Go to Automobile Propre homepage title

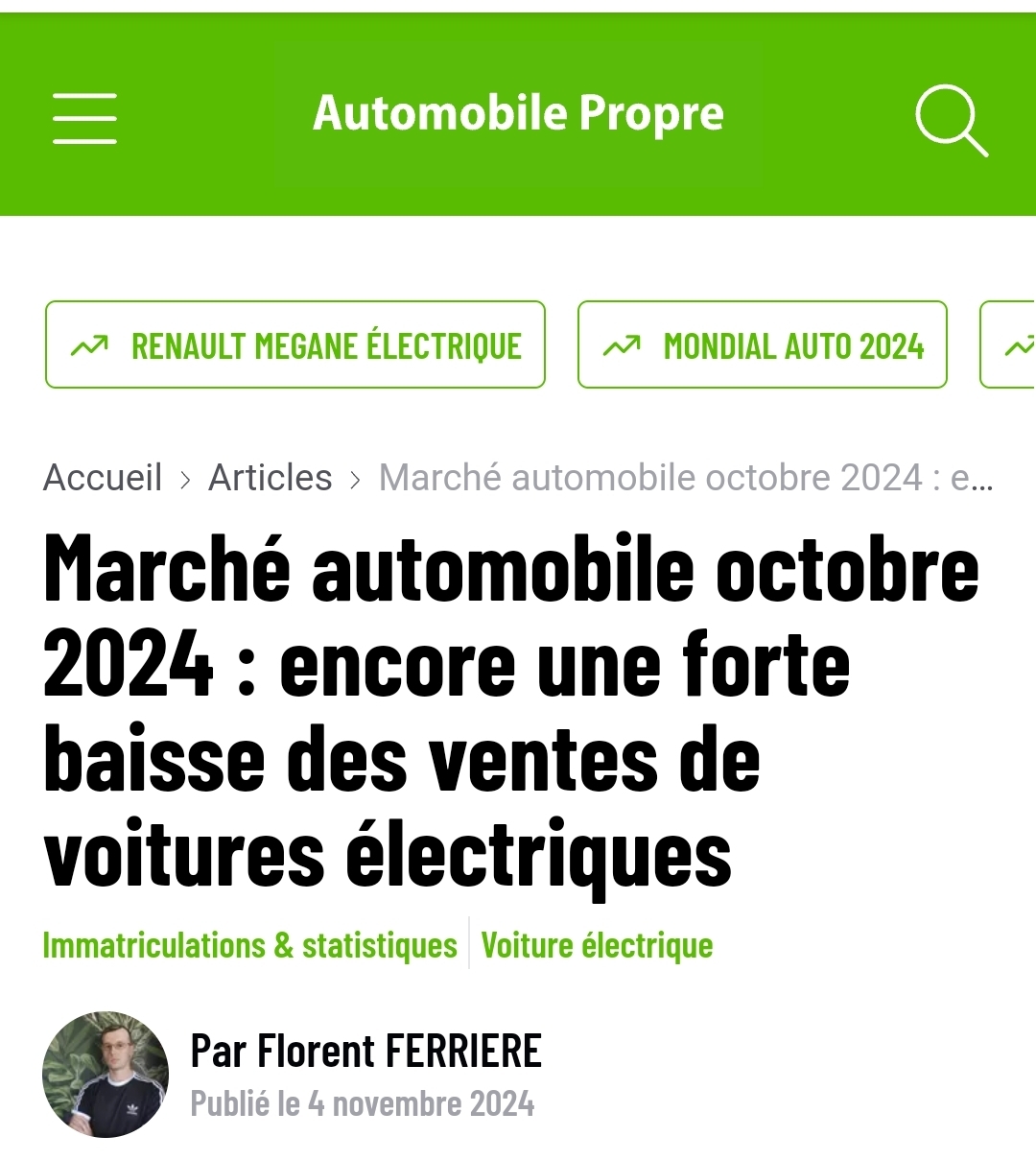518,113
